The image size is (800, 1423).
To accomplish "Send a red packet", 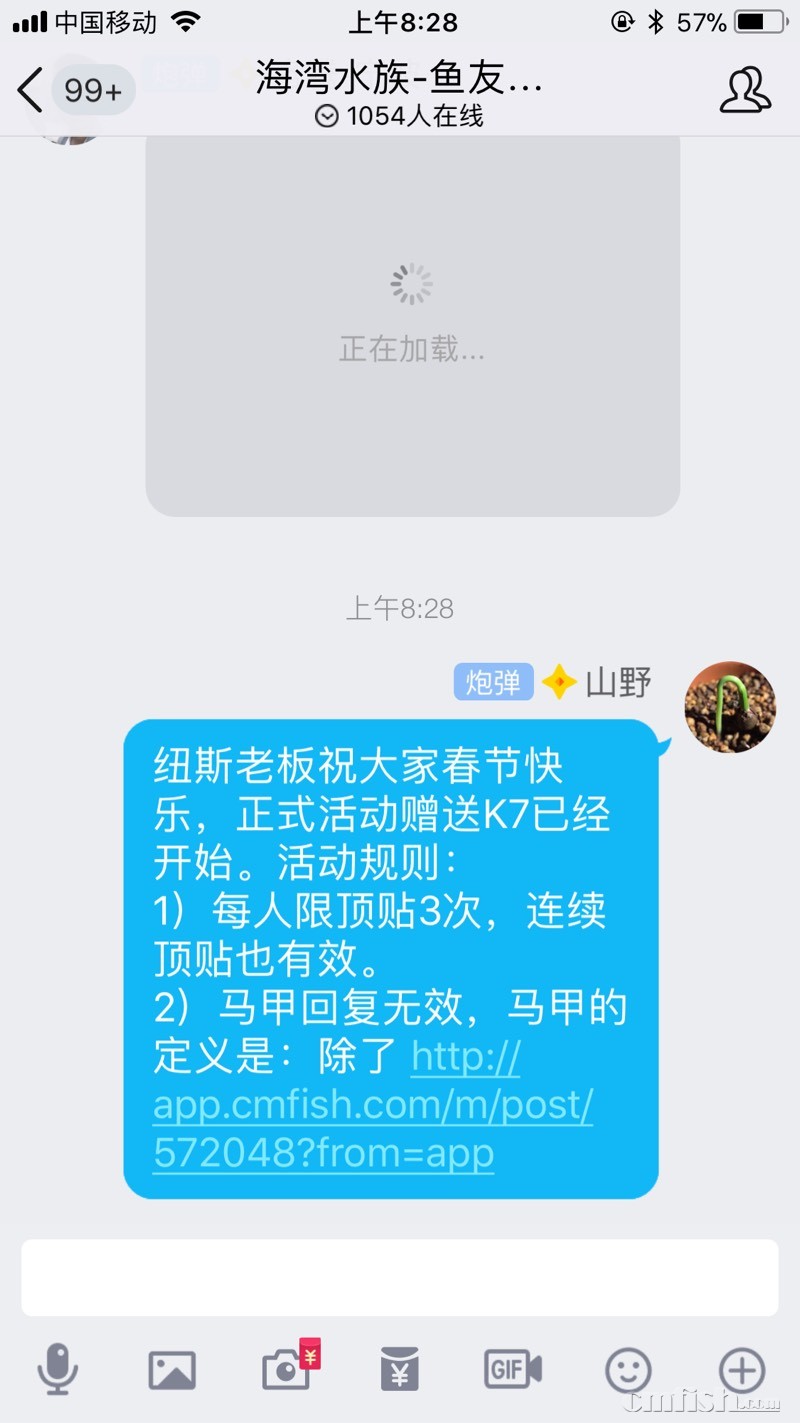I will click(400, 1369).
